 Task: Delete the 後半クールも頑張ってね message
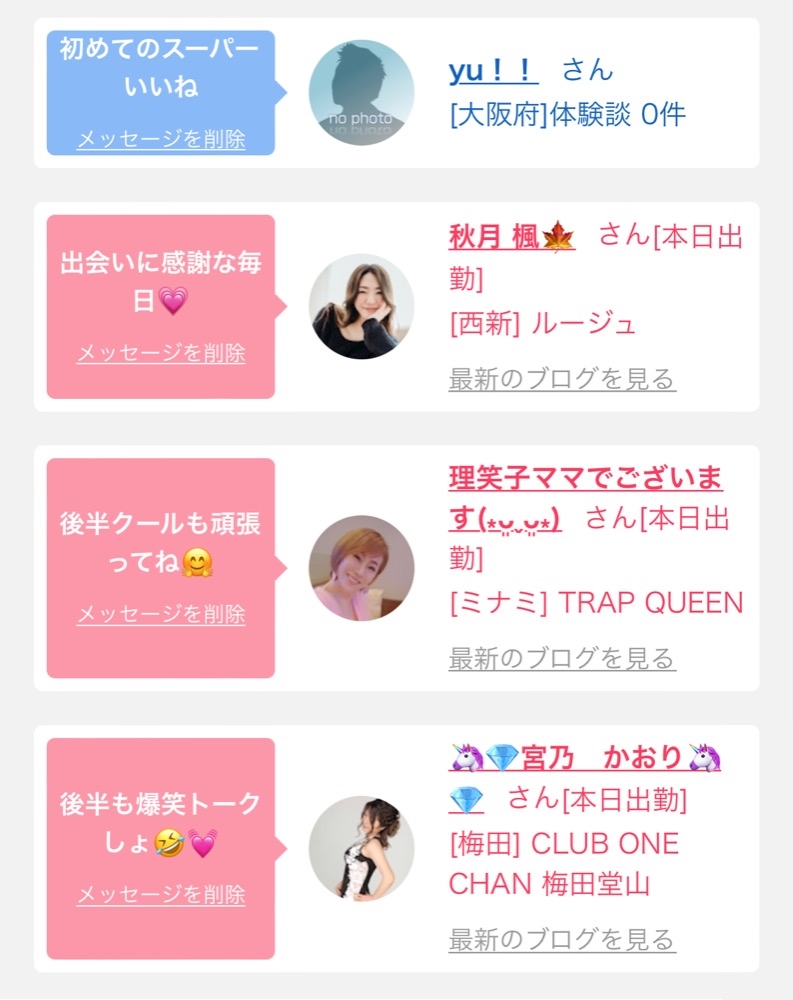161,614
